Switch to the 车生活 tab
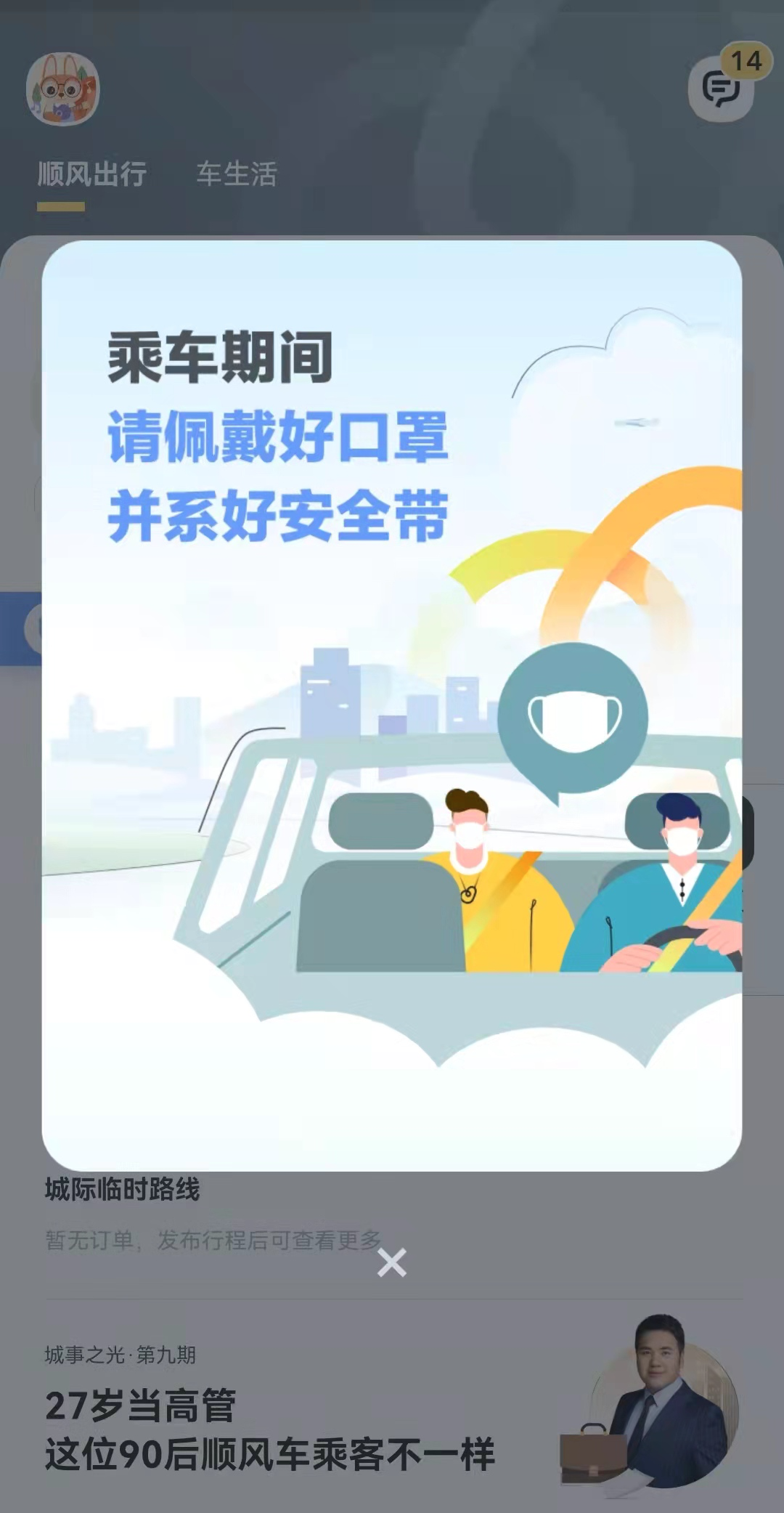The height and width of the screenshot is (1513, 784). tap(239, 172)
